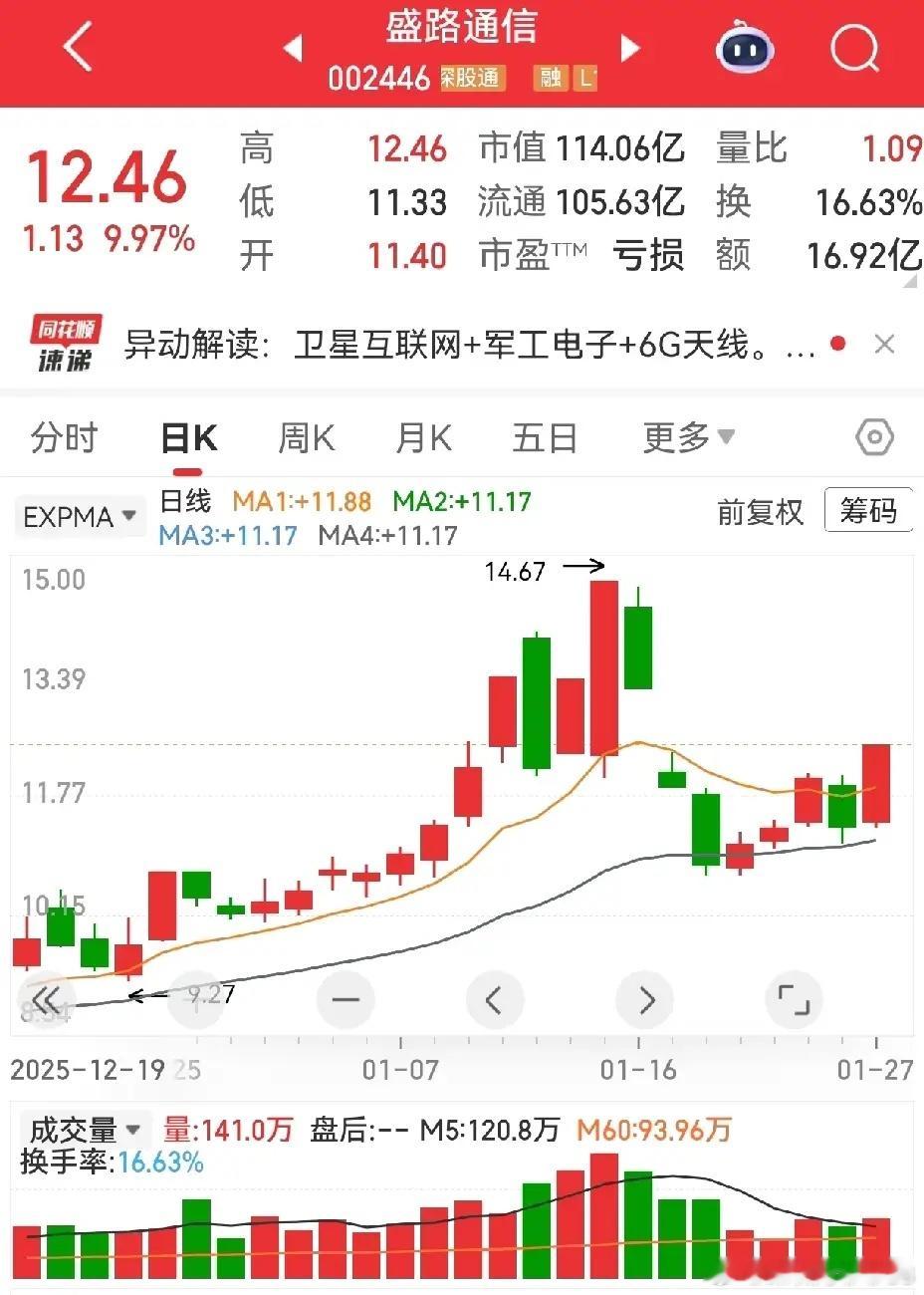Open chart settings via the gear icon
Image resolution: width=924 pixels, height=1295 pixels.
(x=872, y=436)
